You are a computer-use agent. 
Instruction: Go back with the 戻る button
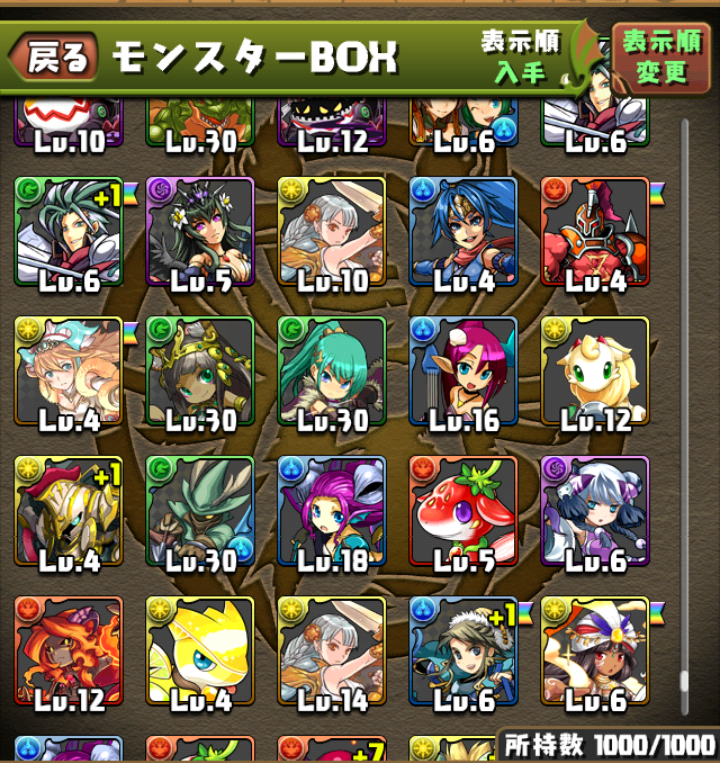pos(55,59)
